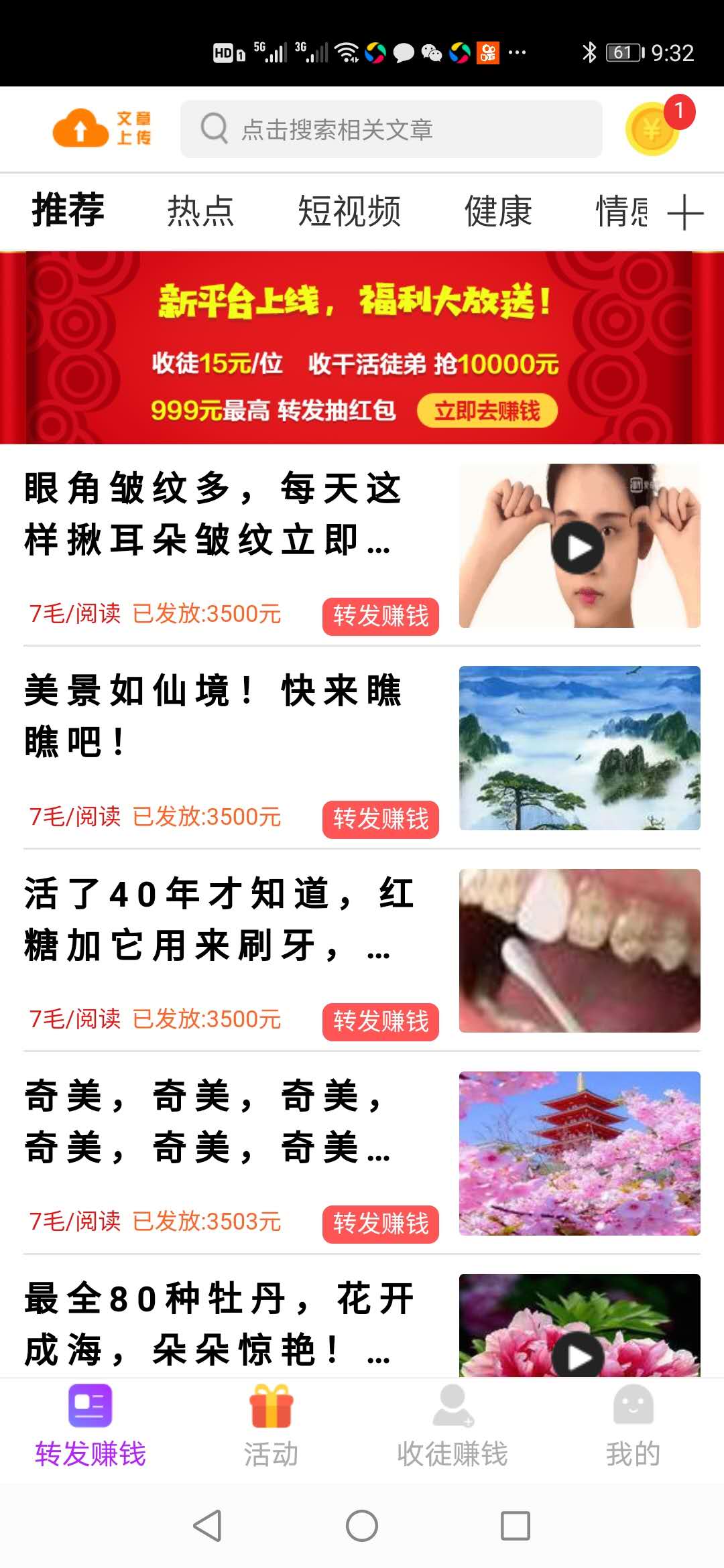Open the article 美景如仙境！快来瞧瞧吧！

tap(213, 716)
